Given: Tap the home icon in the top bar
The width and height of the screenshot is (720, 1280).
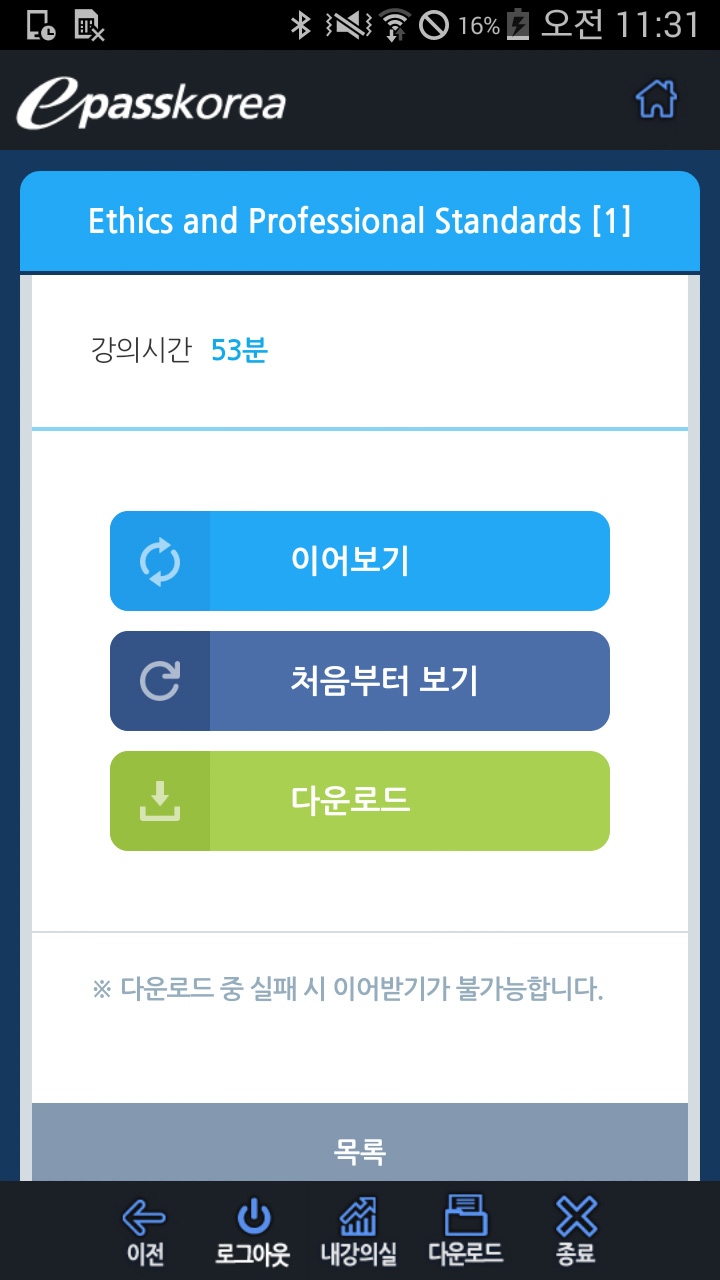Looking at the screenshot, I should pyautogui.click(x=656, y=99).
